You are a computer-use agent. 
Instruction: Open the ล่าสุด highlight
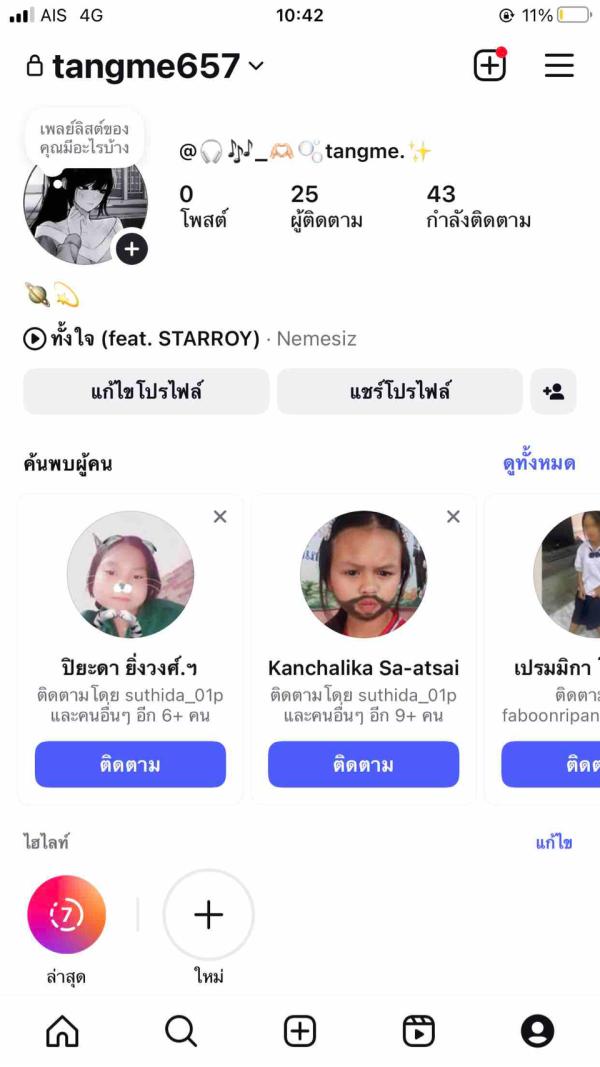click(x=67, y=915)
